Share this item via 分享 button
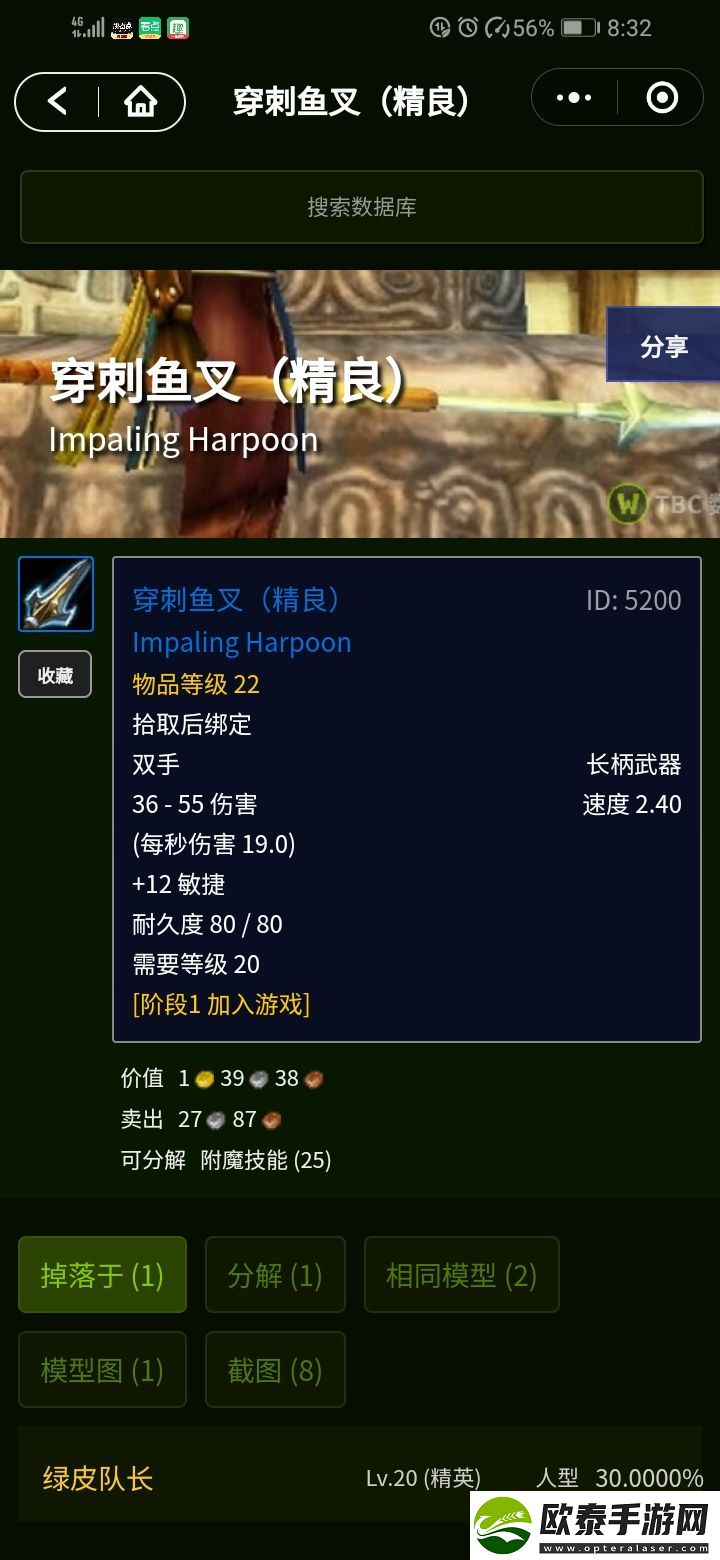Screen dimensions: 720x1560 664,346
